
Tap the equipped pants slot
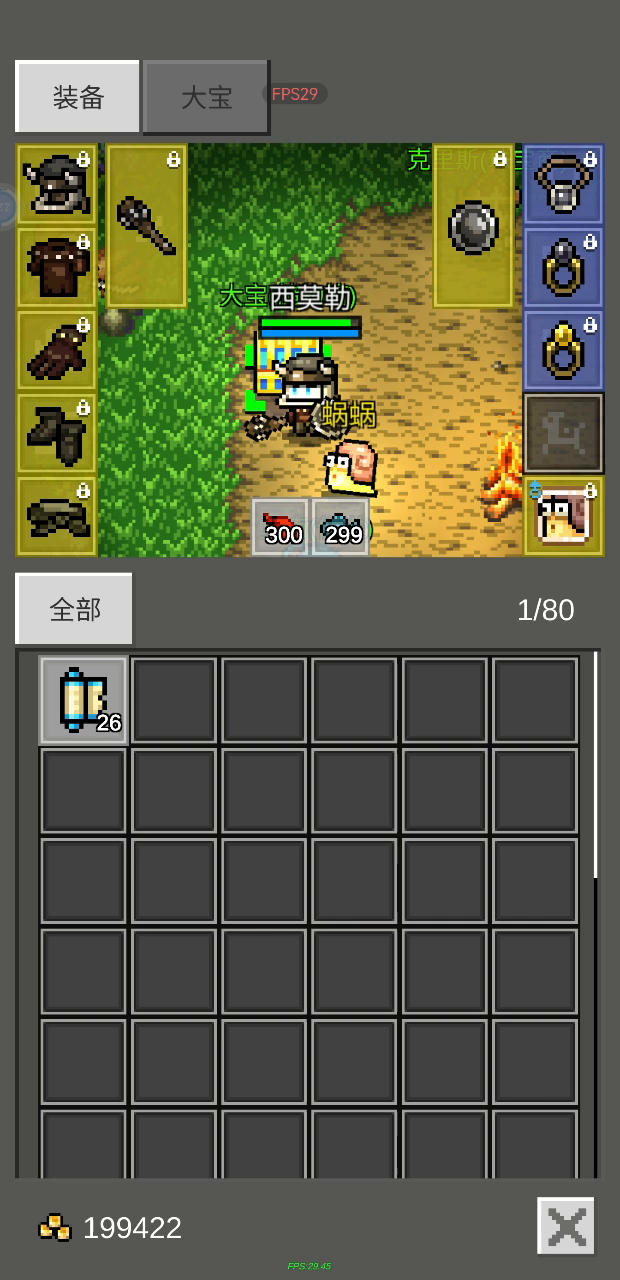[57, 433]
